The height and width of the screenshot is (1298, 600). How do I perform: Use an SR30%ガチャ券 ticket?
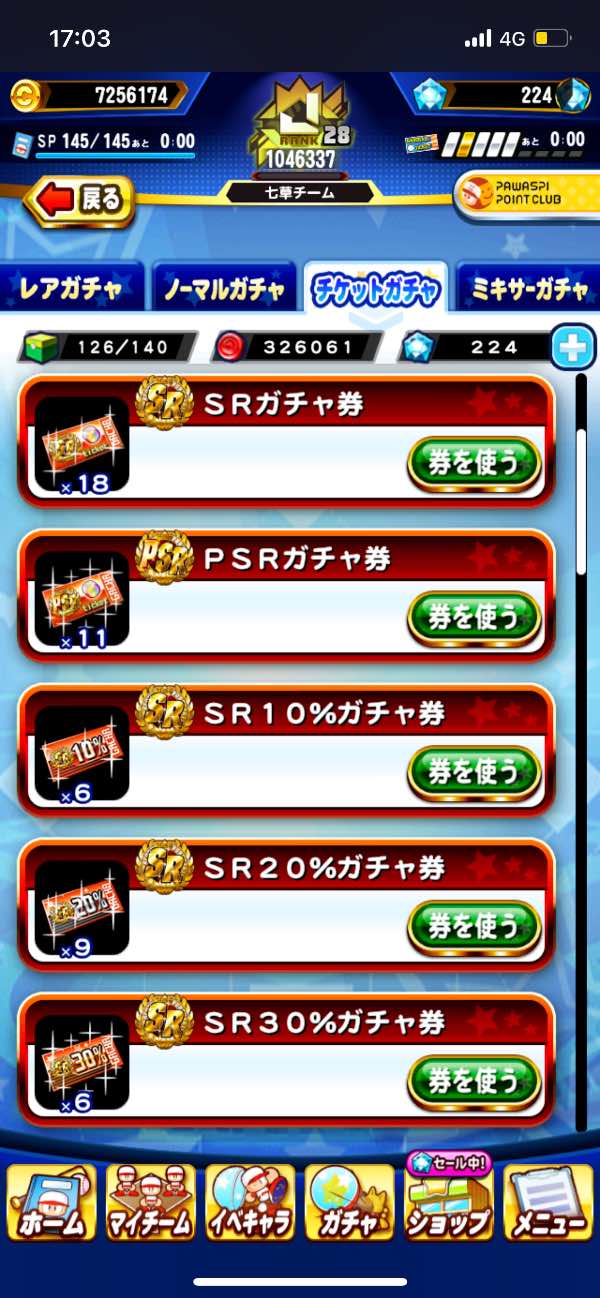click(x=473, y=1080)
